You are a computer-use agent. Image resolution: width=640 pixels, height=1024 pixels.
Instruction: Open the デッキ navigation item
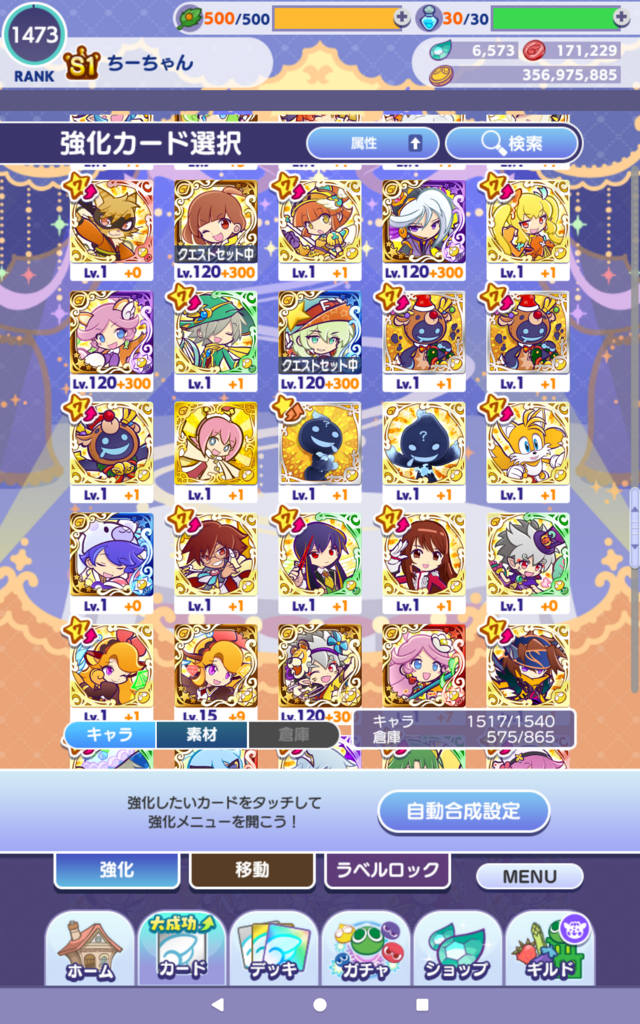[x=274, y=950]
